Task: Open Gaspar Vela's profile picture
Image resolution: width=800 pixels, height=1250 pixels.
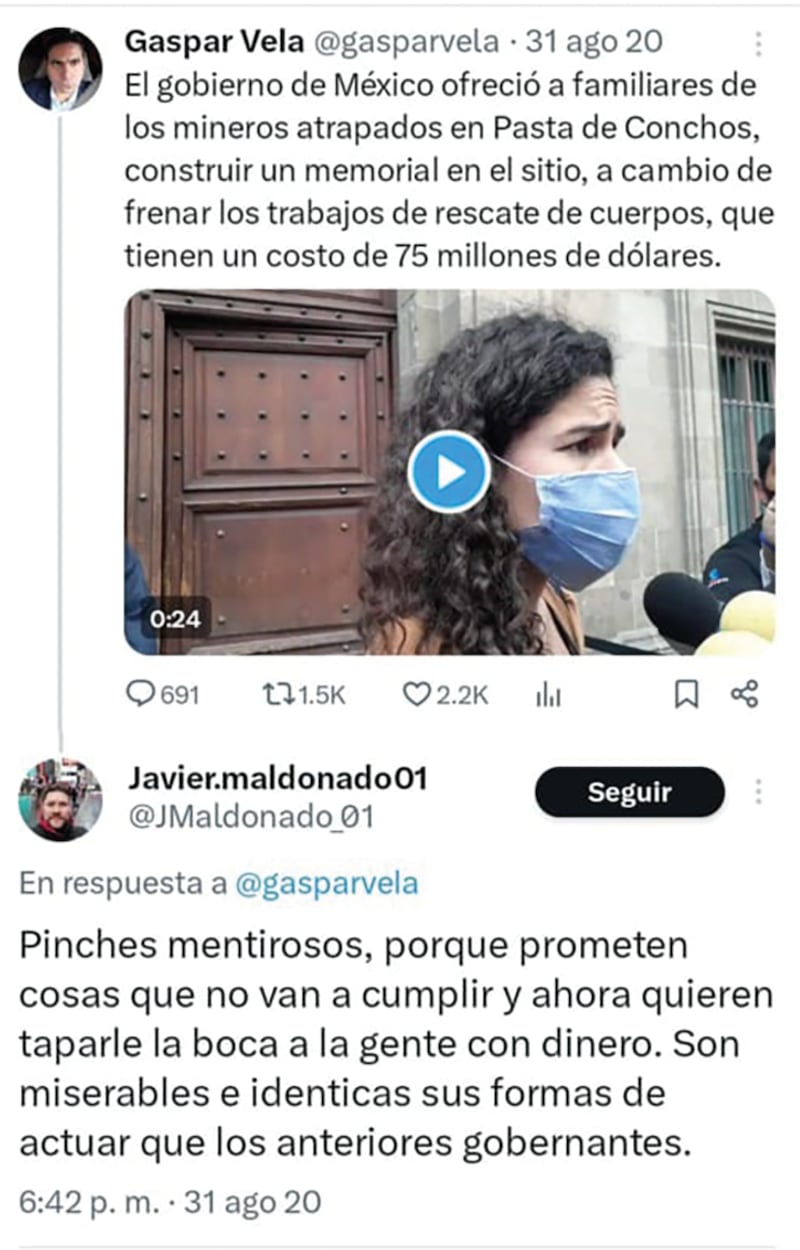Action: (60, 69)
